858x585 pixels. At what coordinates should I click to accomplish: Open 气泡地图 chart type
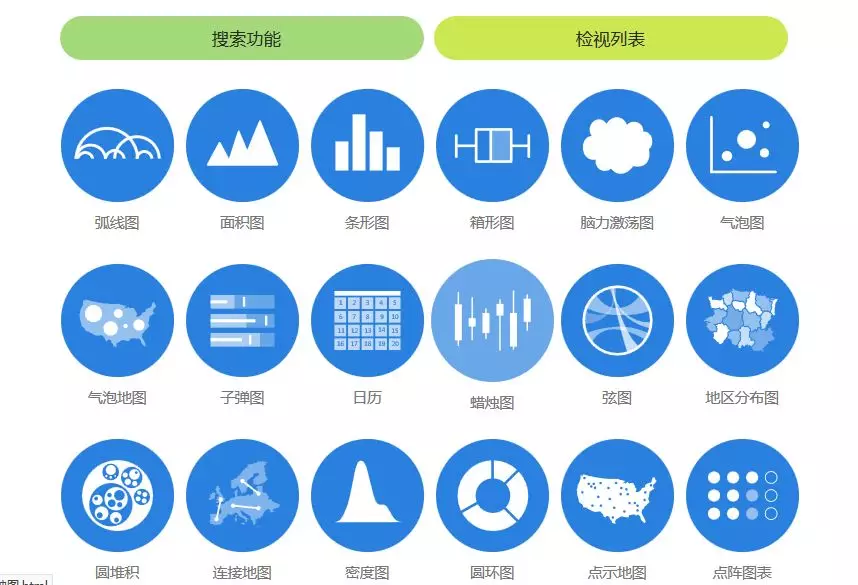[117, 321]
